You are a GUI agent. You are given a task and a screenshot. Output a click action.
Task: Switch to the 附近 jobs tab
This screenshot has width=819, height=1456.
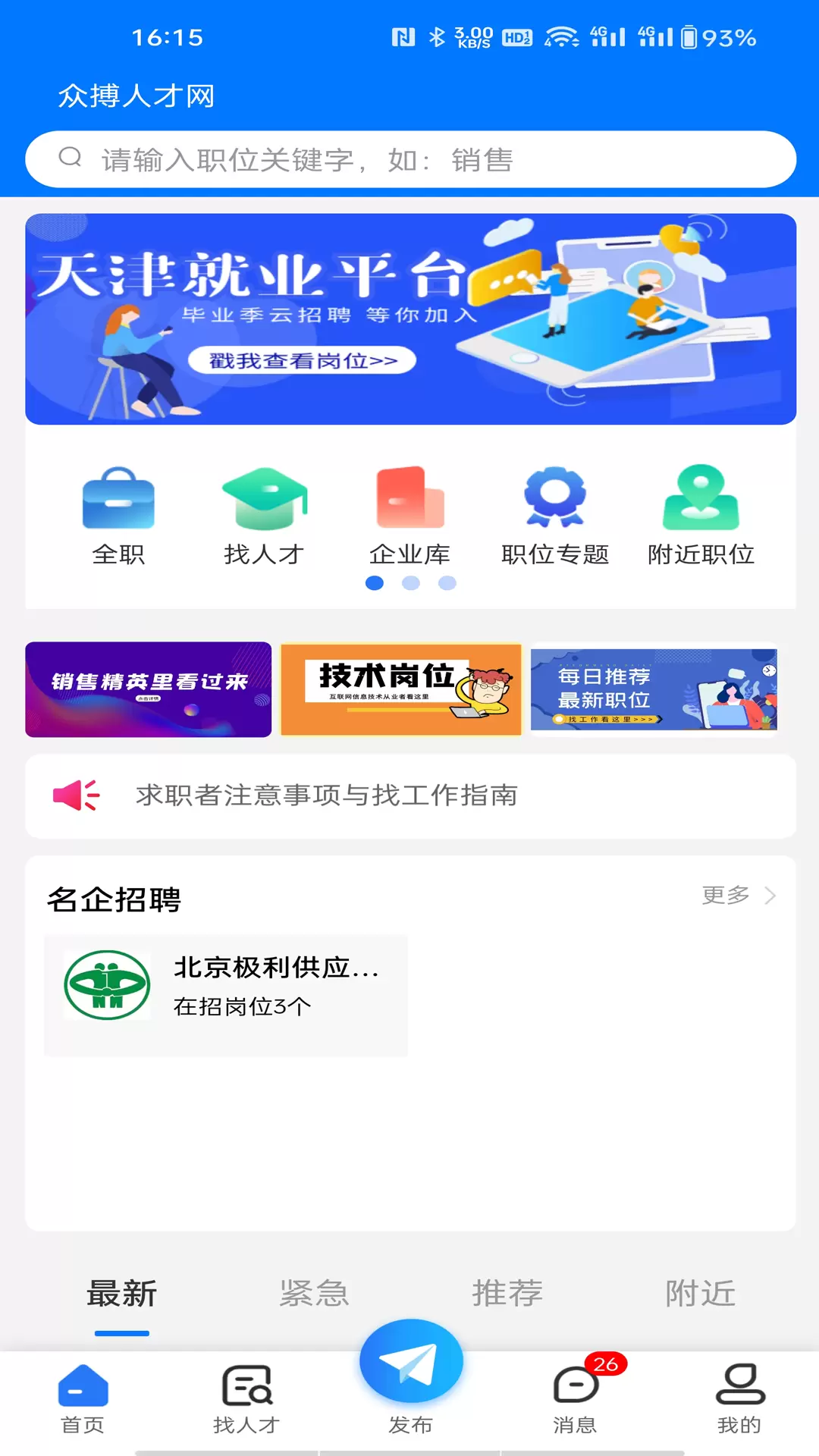point(701,1293)
